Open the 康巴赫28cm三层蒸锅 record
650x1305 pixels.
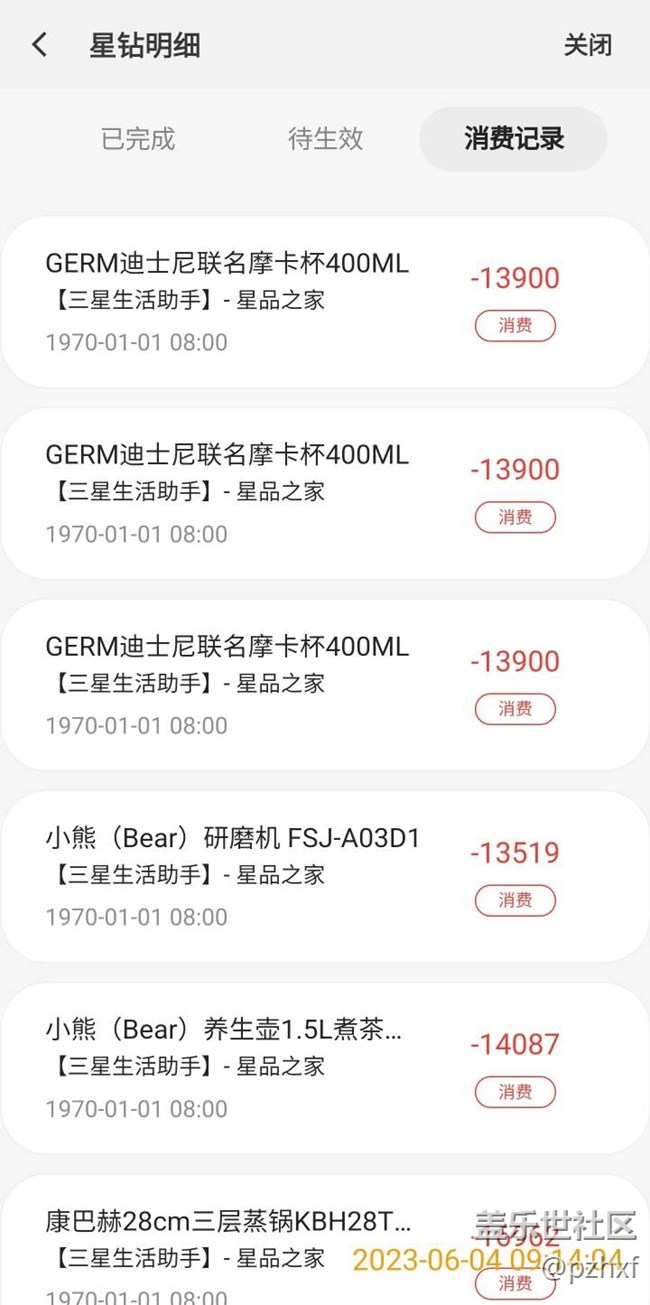click(230, 1240)
